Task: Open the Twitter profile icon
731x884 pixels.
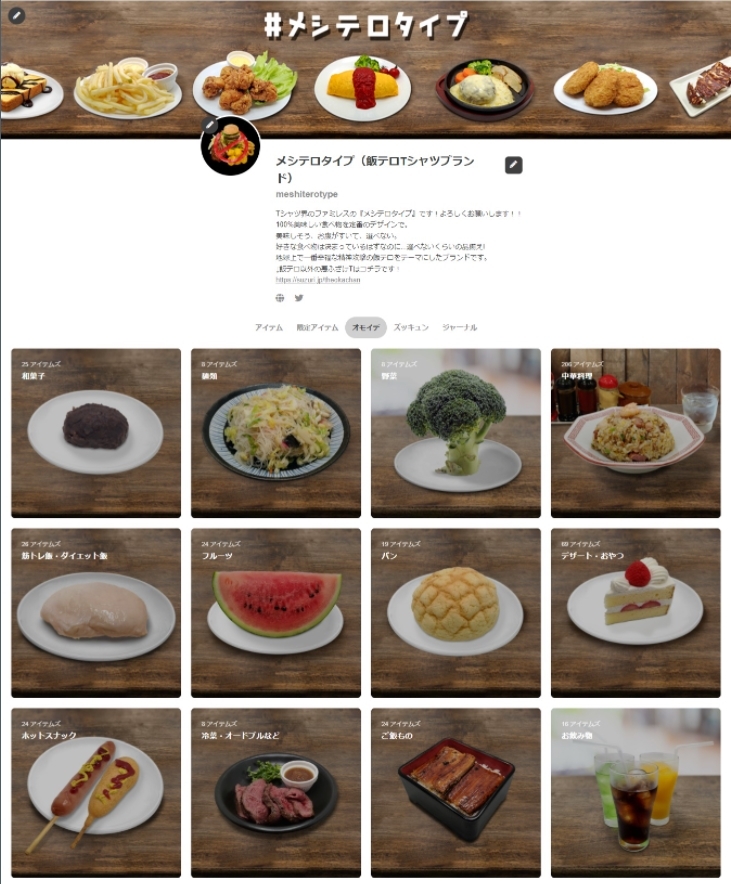Action: click(298, 298)
